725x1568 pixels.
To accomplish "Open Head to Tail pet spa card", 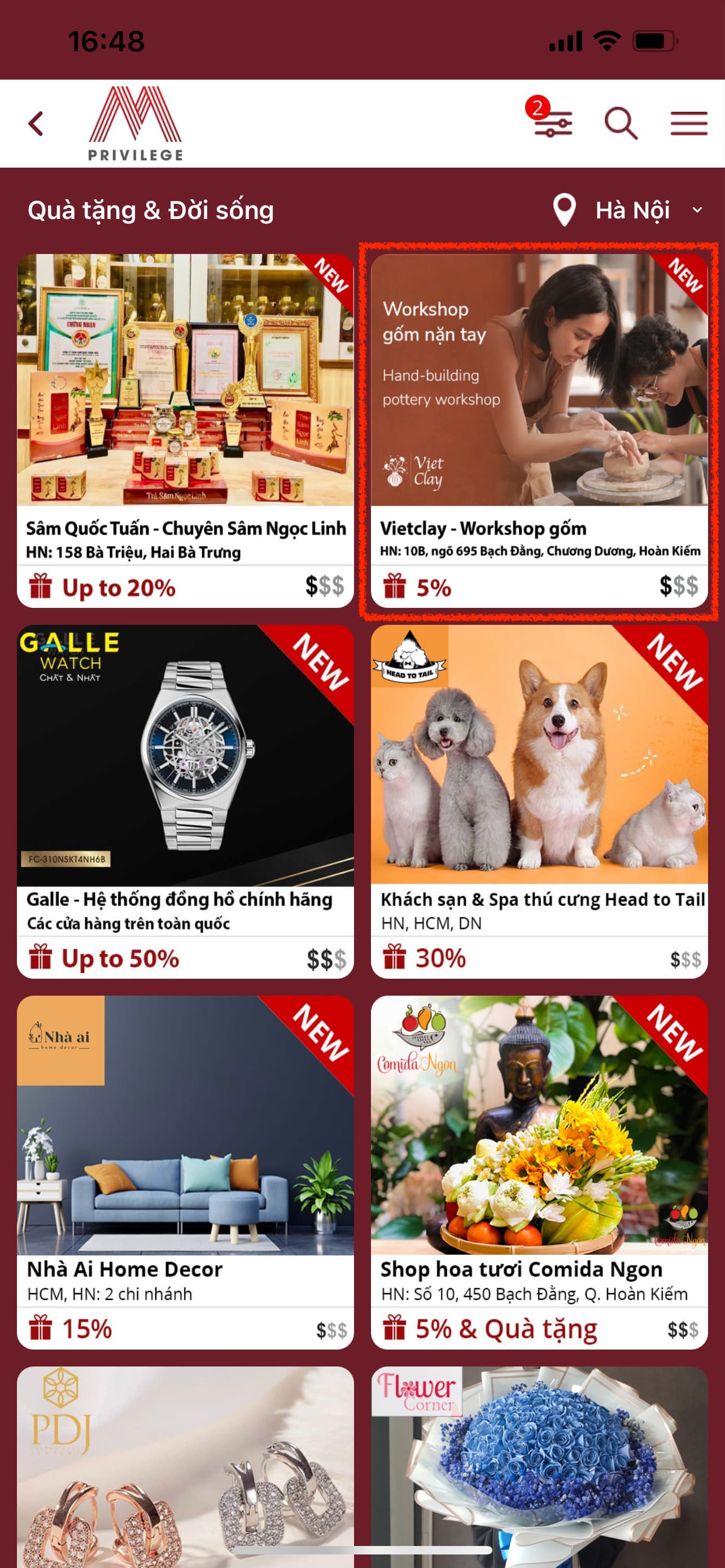I will coord(539,801).
